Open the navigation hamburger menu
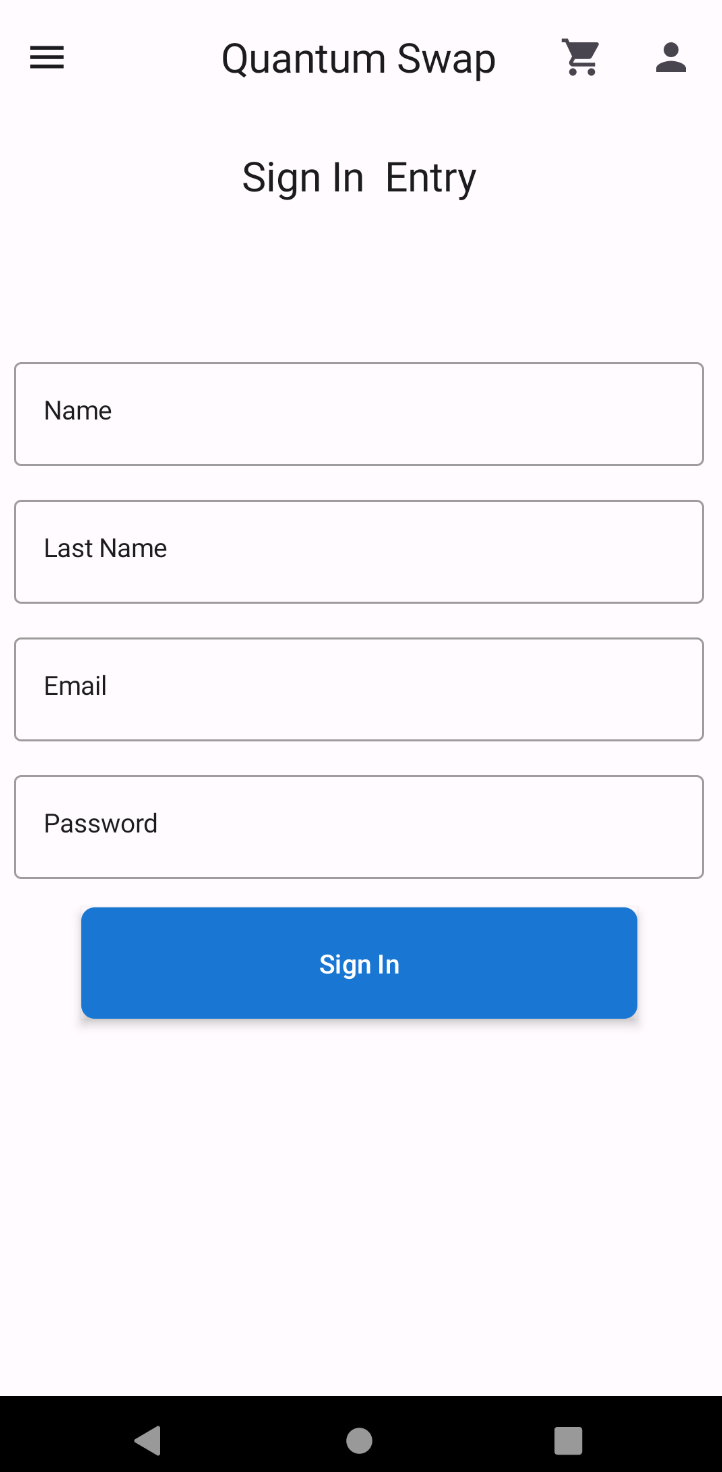 [x=46, y=57]
